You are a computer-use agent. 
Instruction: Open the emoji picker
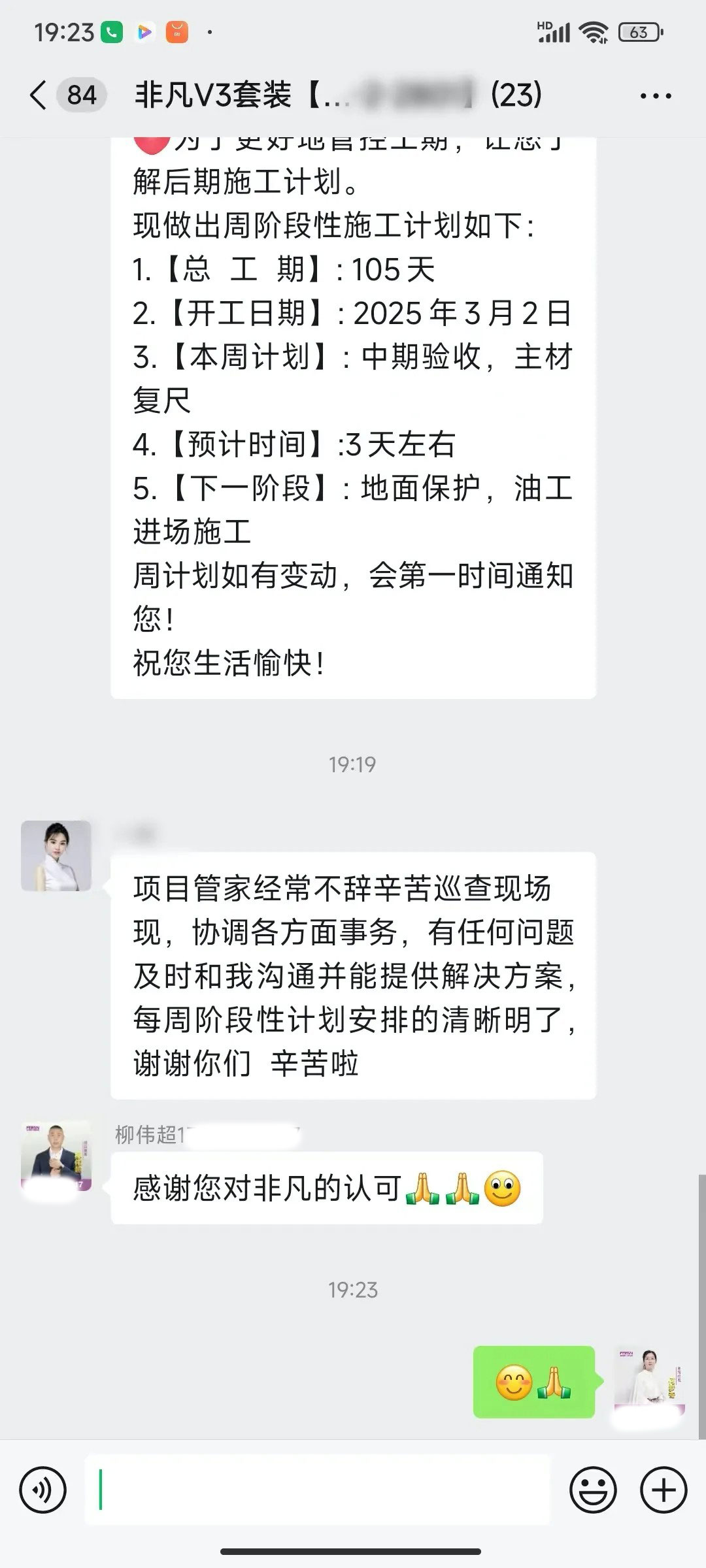tap(593, 1491)
